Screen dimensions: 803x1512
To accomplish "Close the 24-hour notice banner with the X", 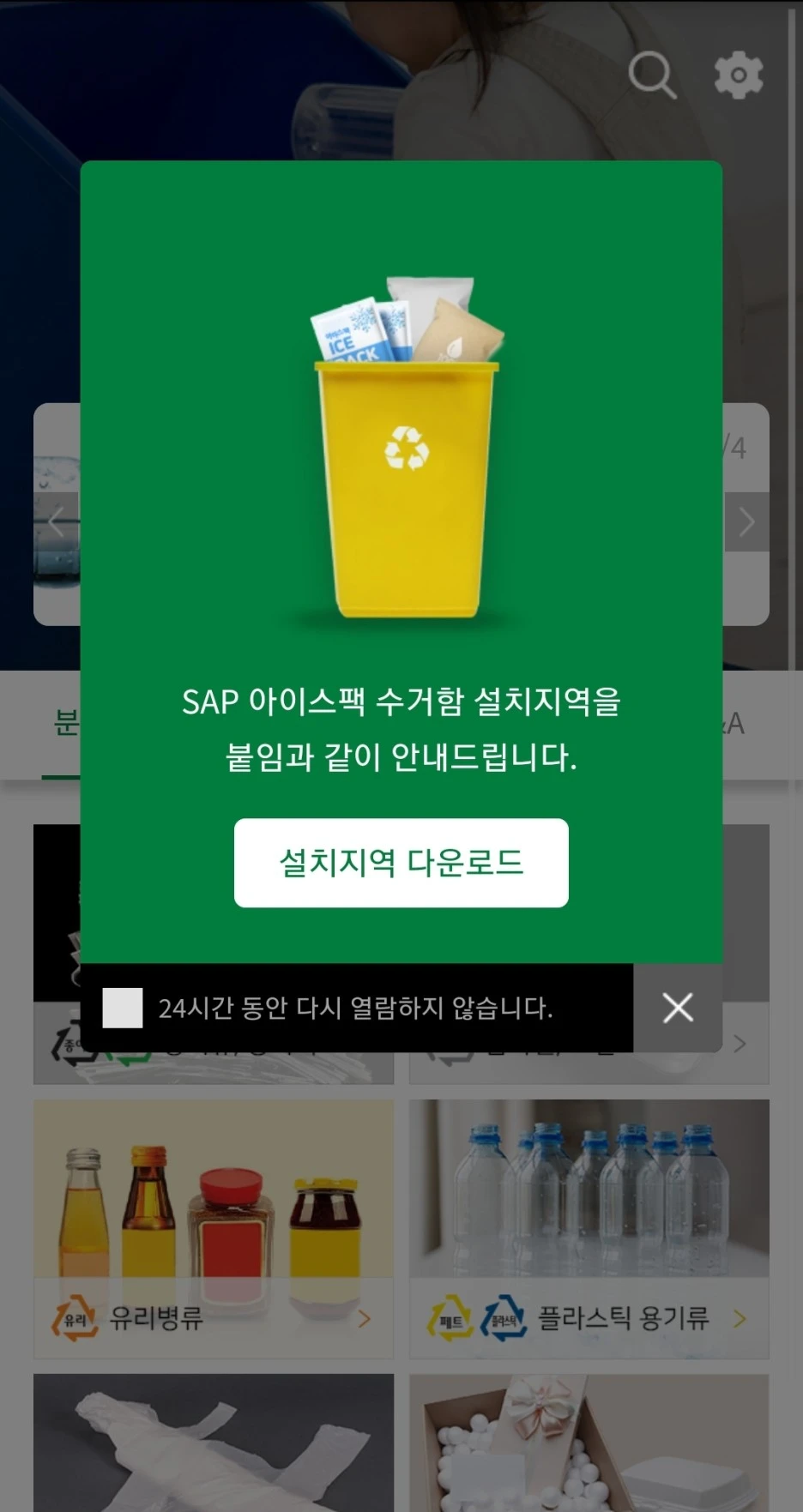I will click(x=677, y=1009).
